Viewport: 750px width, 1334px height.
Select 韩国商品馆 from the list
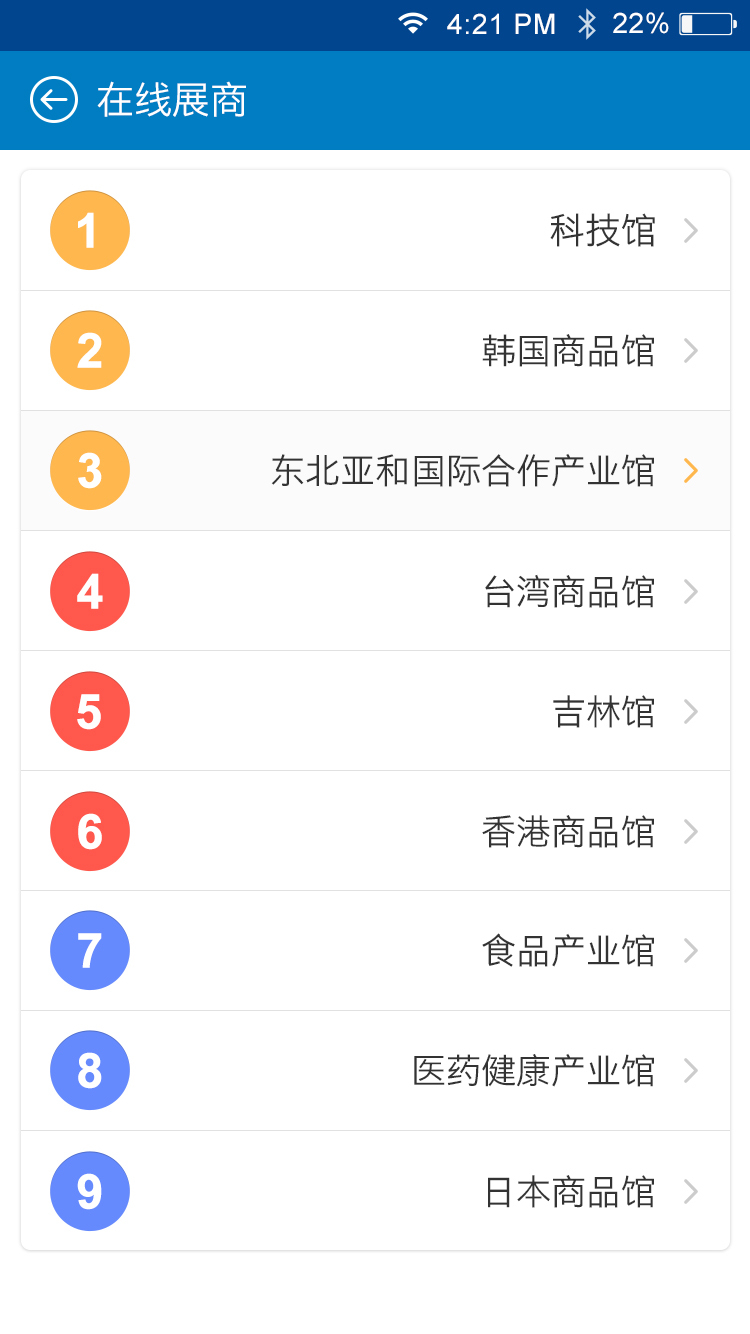(x=375, y=351)
